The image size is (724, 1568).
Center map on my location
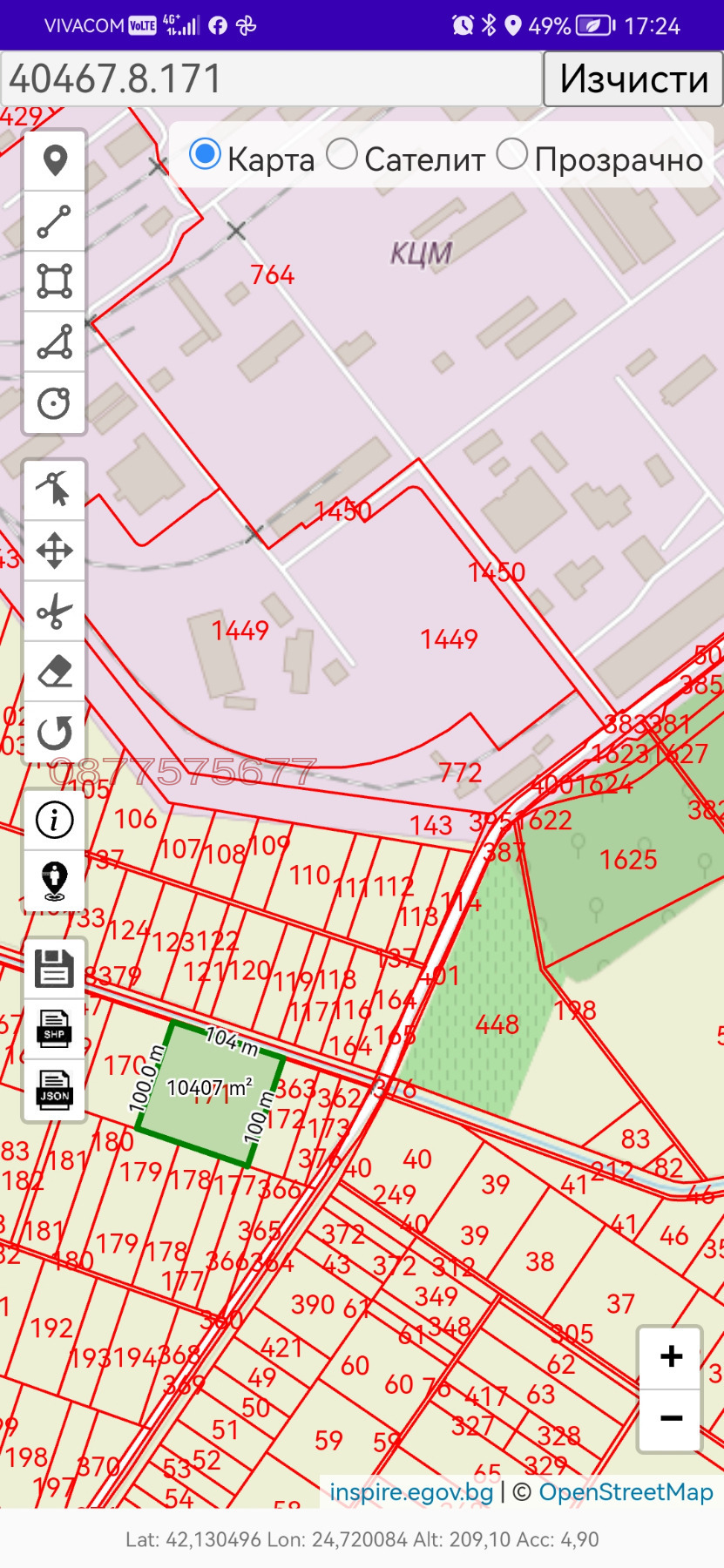click(55, 880)
